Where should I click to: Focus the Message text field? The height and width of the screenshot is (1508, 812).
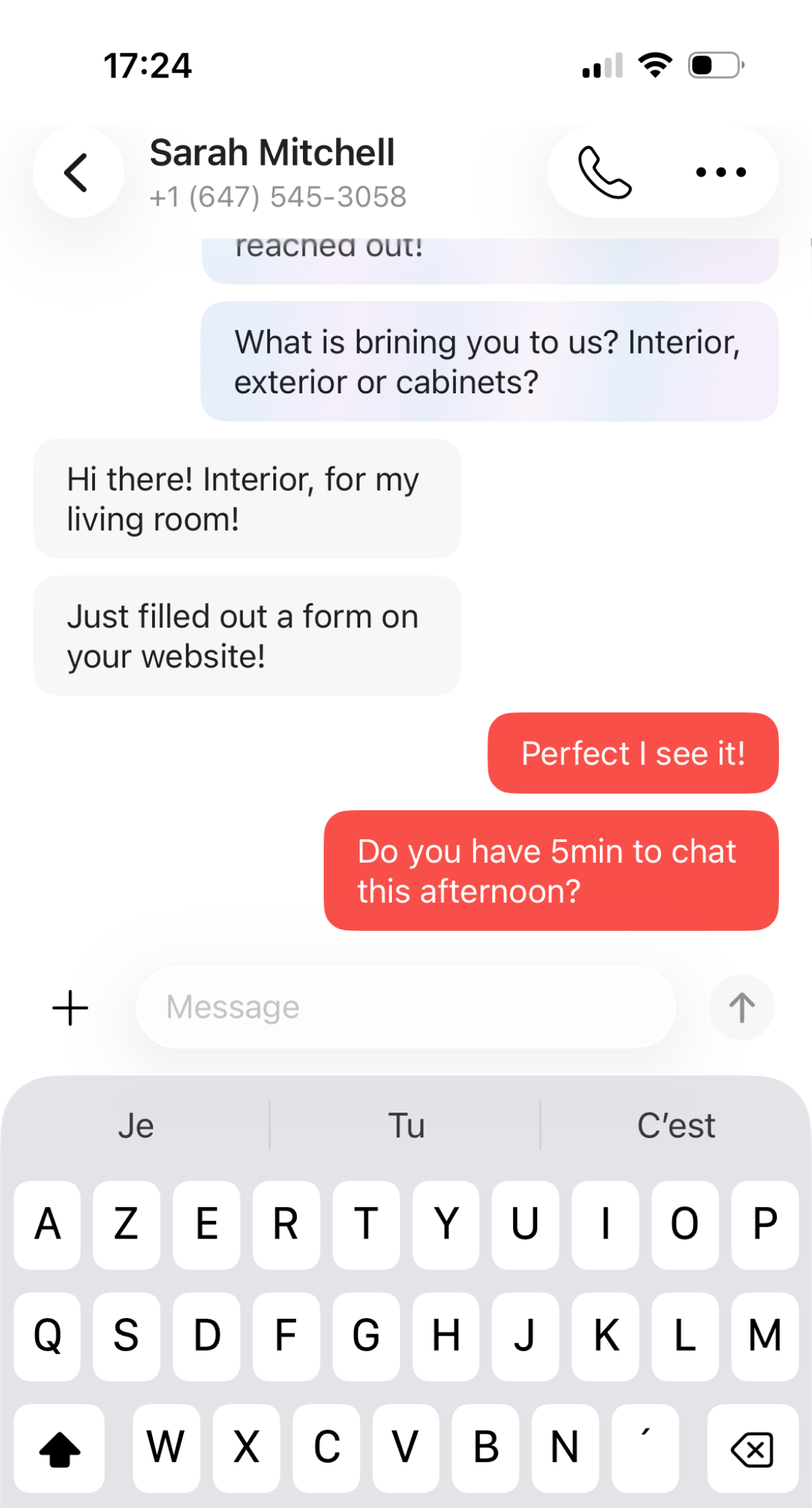(x=405, y=1008)
